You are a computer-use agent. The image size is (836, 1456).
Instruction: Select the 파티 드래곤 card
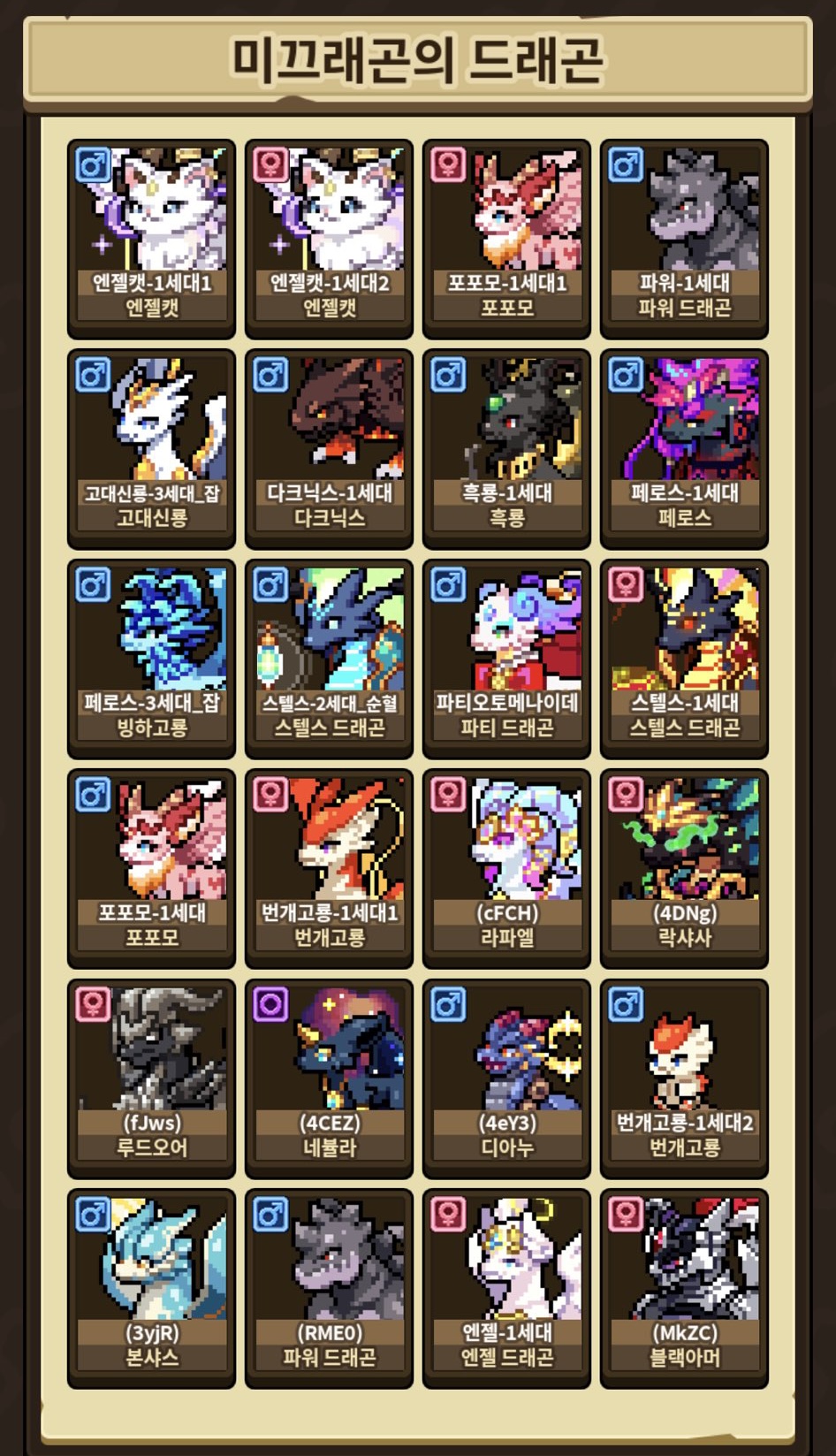[x=506, y=659]
